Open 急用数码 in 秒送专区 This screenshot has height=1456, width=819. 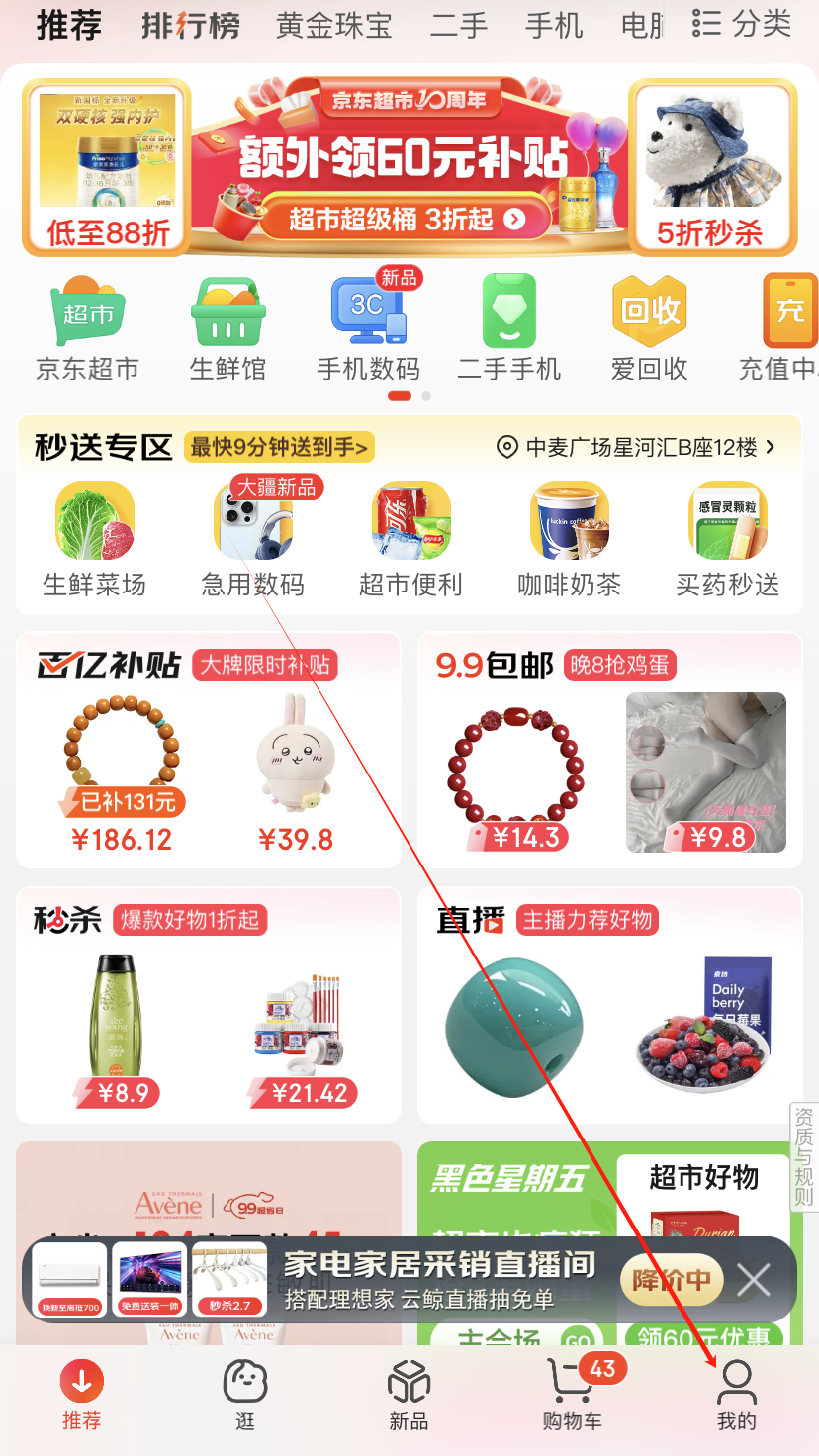click(253, 539)
